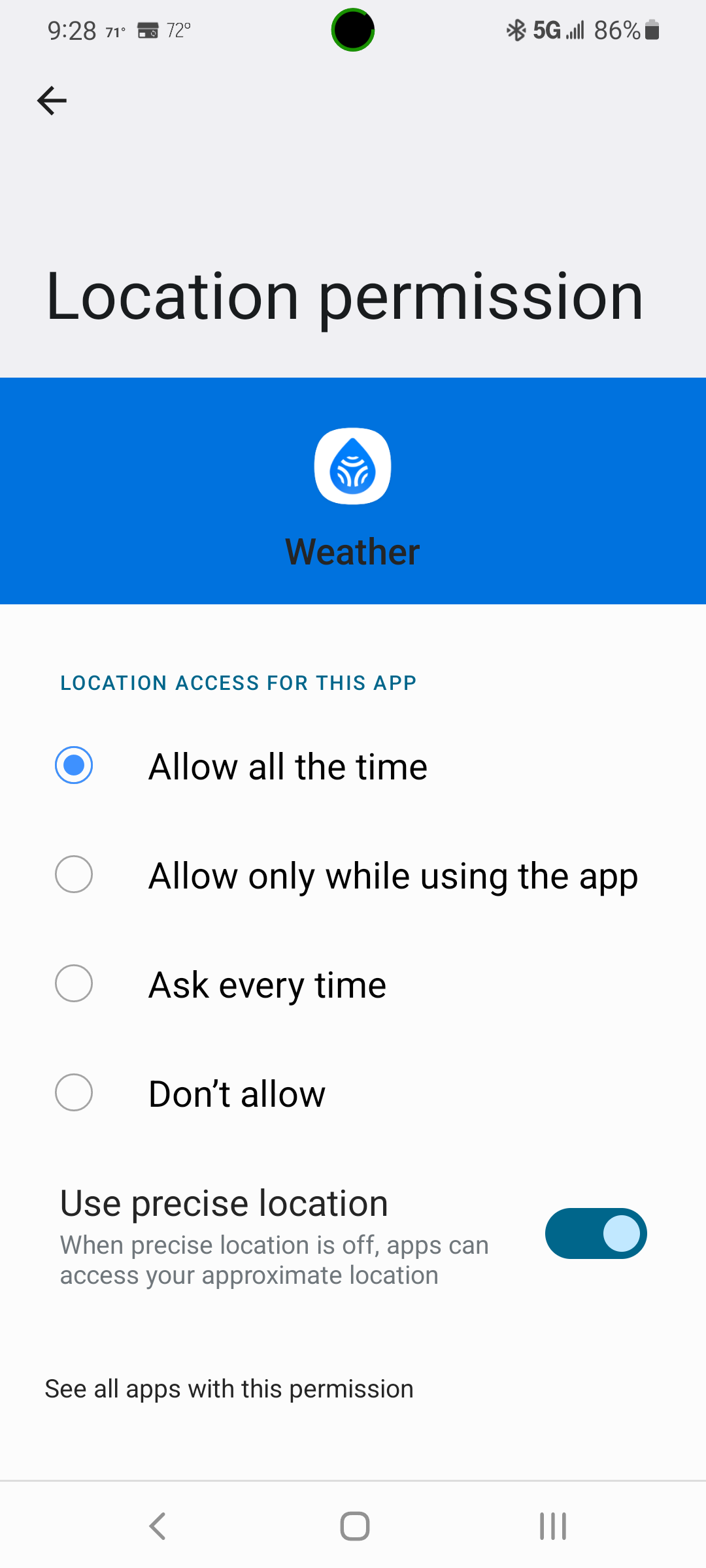Open See all apps with this permission
Image resolution: width=706 pixels, height=1568 pixels.
[229, 1389]
